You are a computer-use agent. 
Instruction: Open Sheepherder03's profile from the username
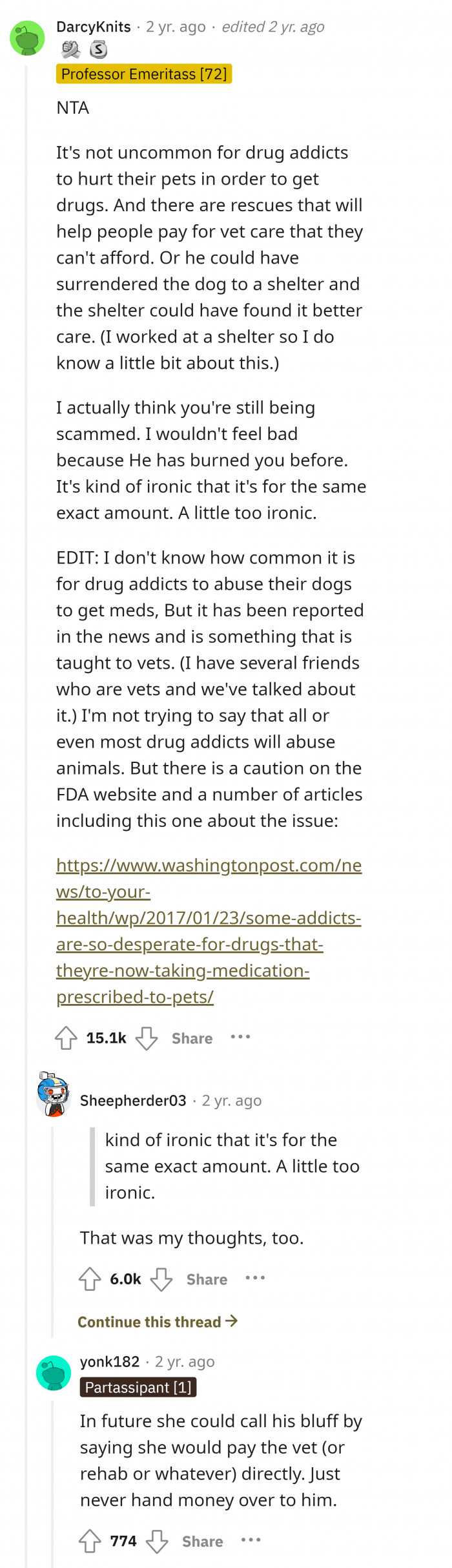coord(133,1100)
